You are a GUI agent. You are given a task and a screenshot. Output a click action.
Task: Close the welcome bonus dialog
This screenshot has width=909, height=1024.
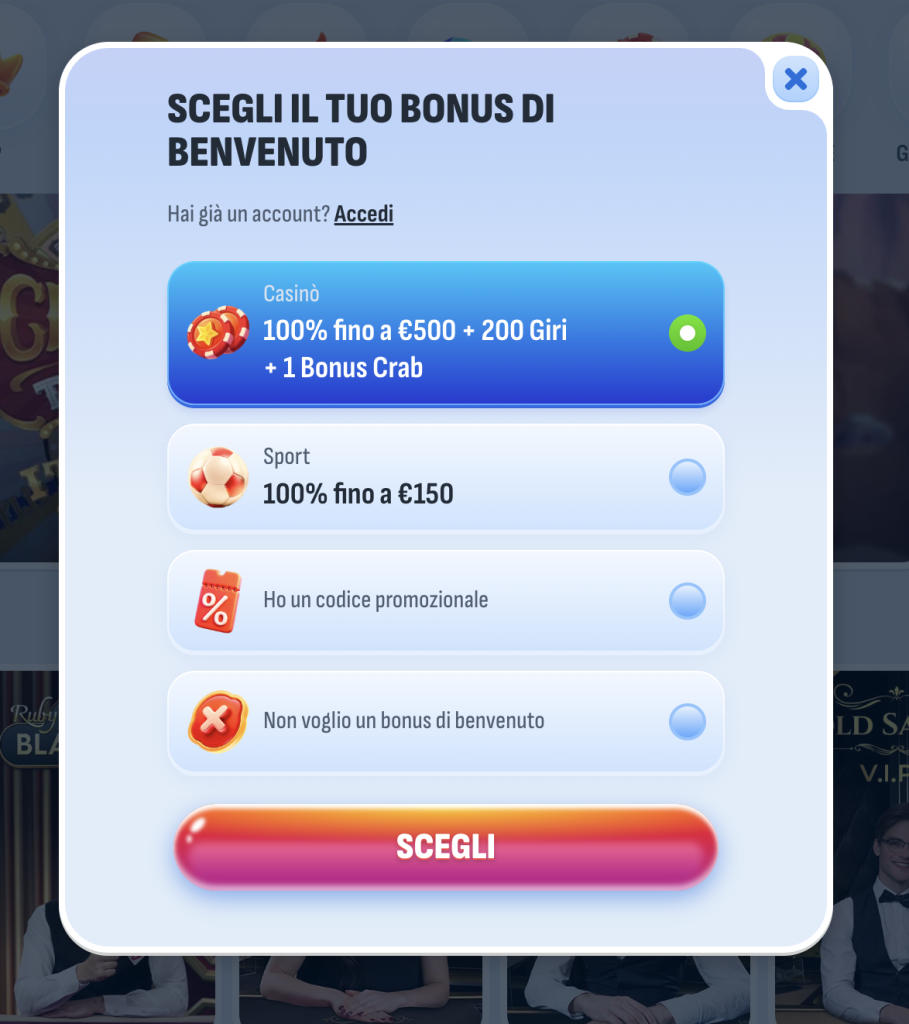pyautogui.click(x=795, y=79)
